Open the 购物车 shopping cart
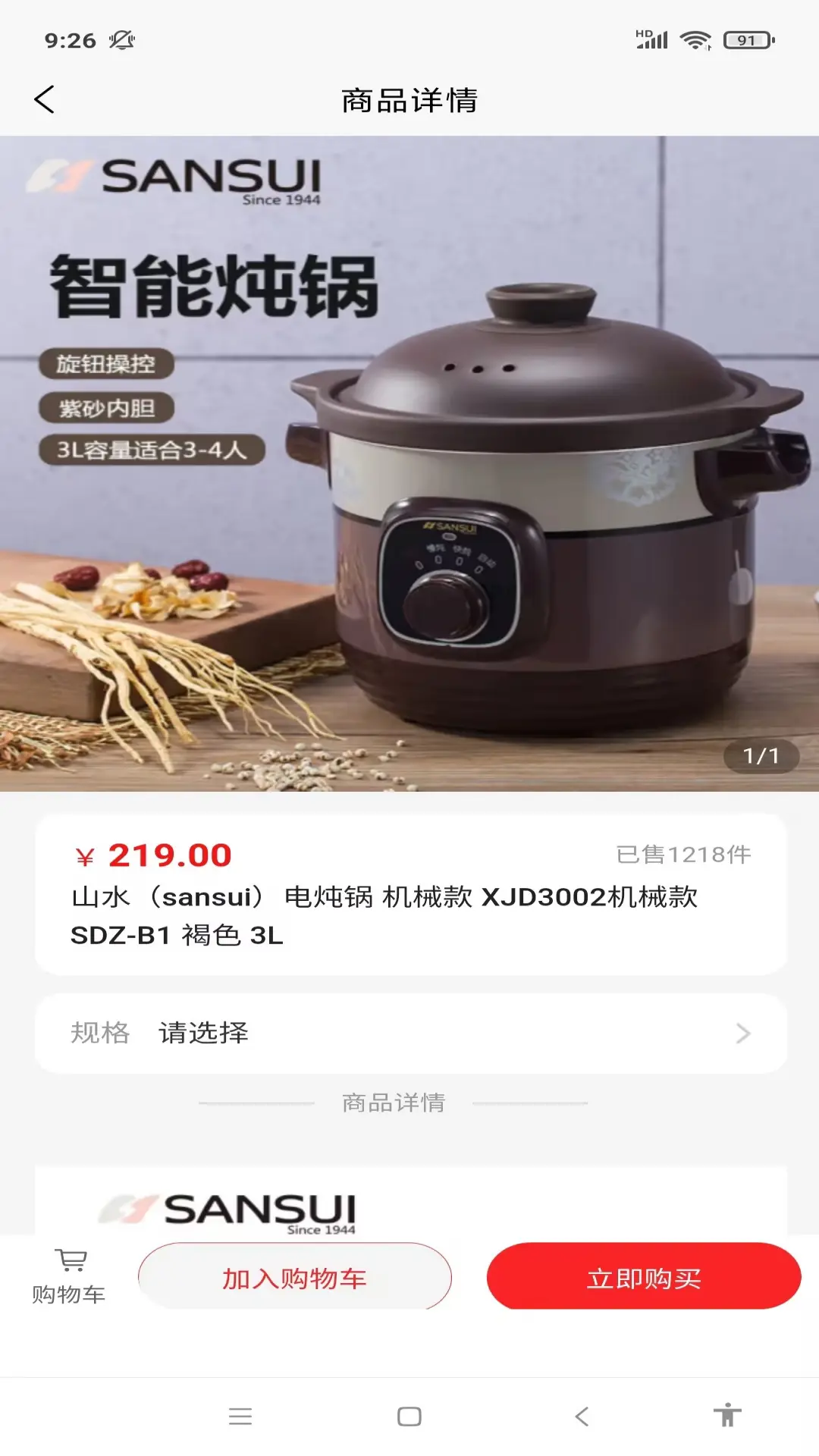 pos(69,1276)
